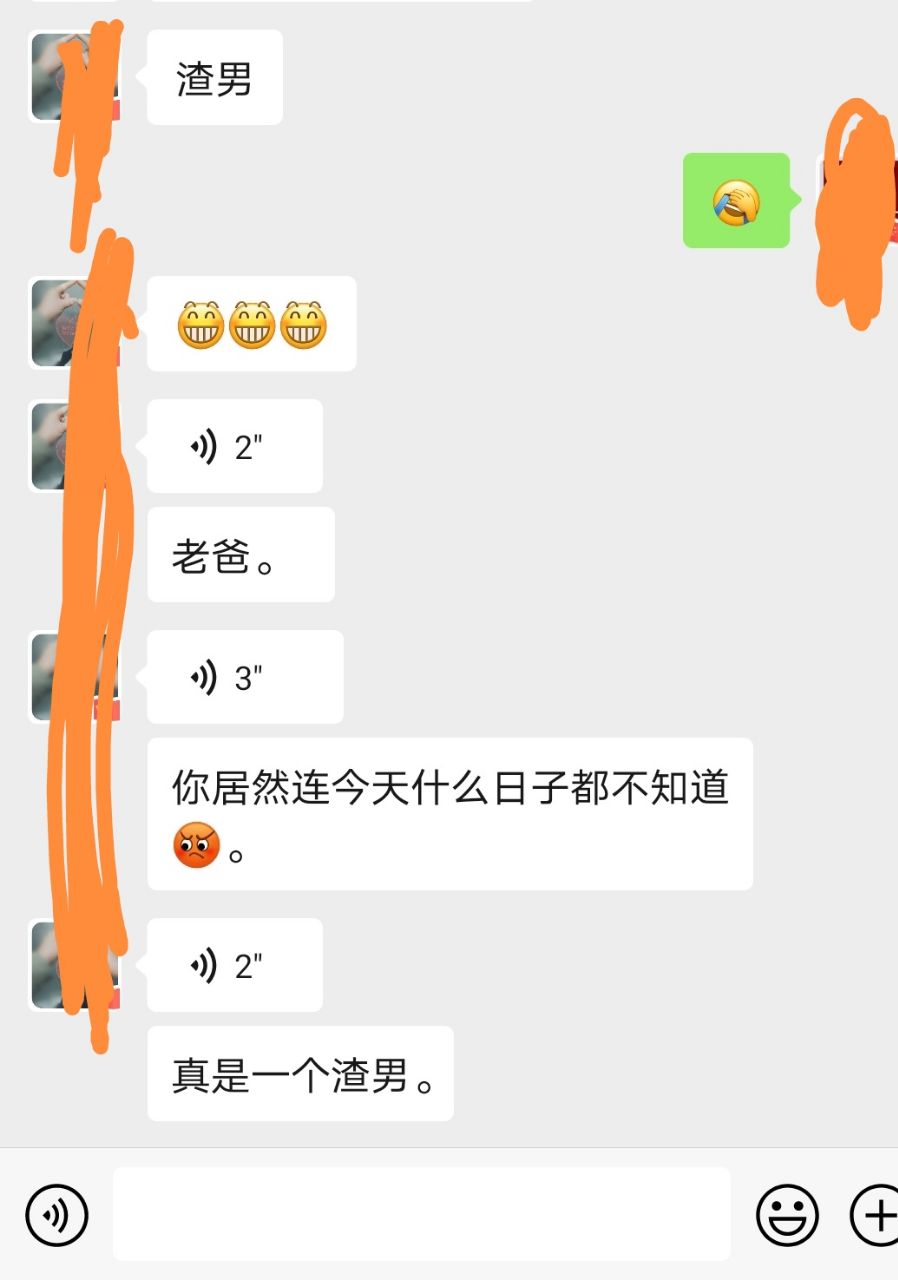Focus the message text field
This screenshot has height=1280, width=898.
click(x=421, y=1214)
